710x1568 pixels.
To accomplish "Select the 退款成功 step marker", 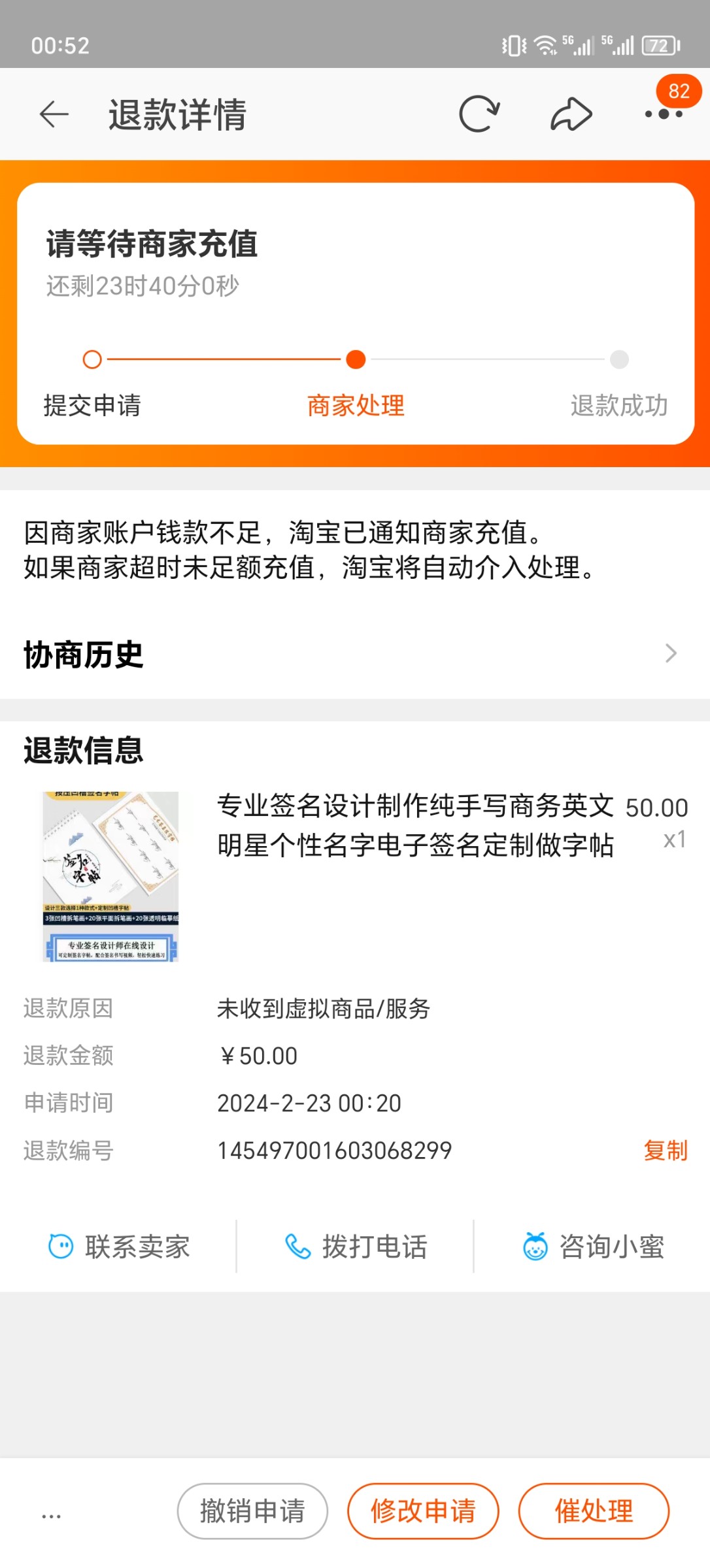I will tap(620, 359).
